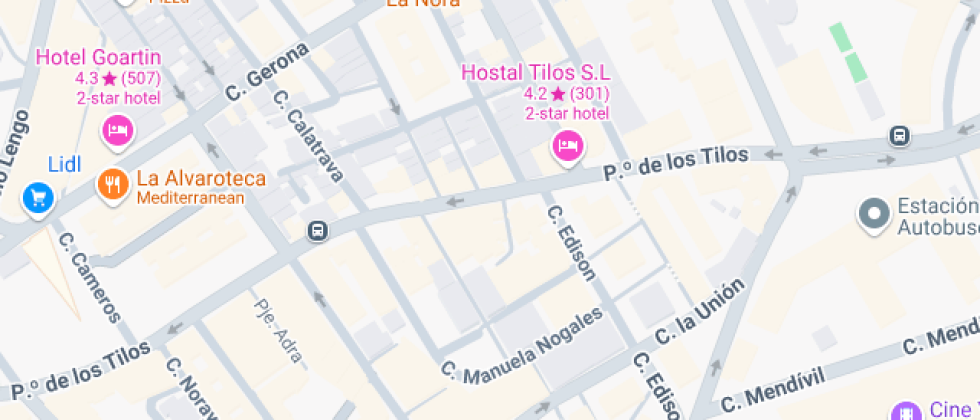The height and width of the screenshot is (420, 980).
Task: Open the bus stop near the bus station
Action: [x=900, y=136]
